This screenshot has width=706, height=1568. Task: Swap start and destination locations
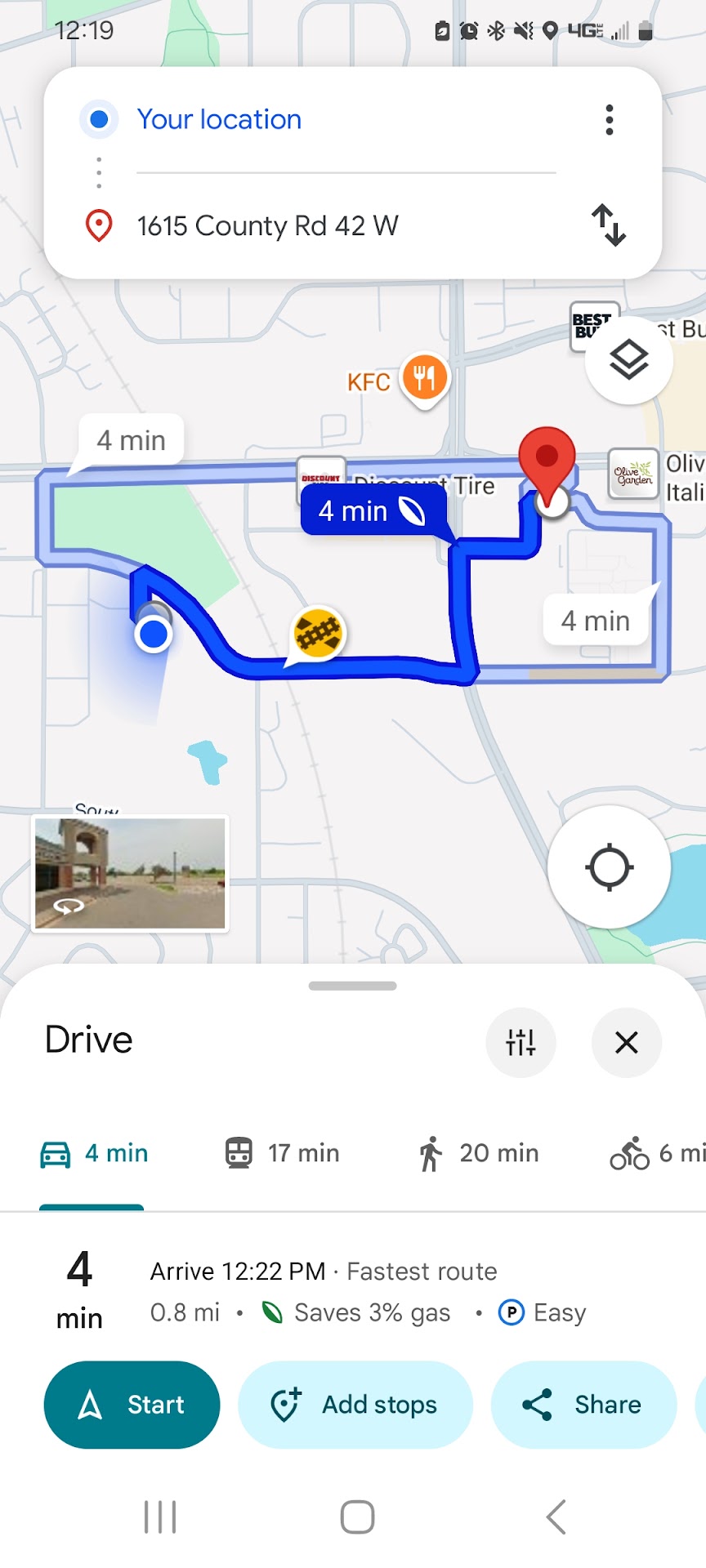(x=609, y=225)
